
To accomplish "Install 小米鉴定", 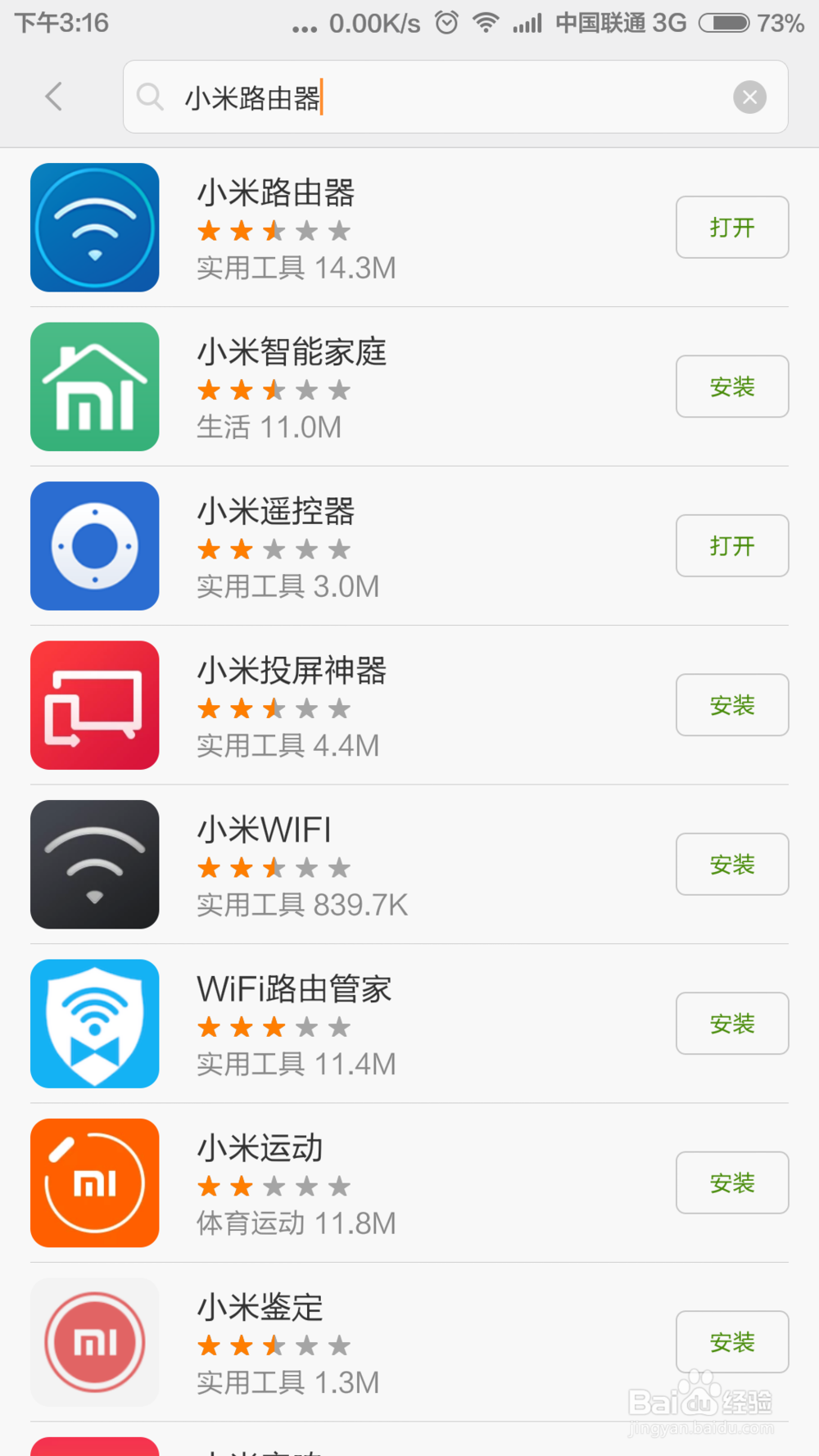I will [731, 1342].
